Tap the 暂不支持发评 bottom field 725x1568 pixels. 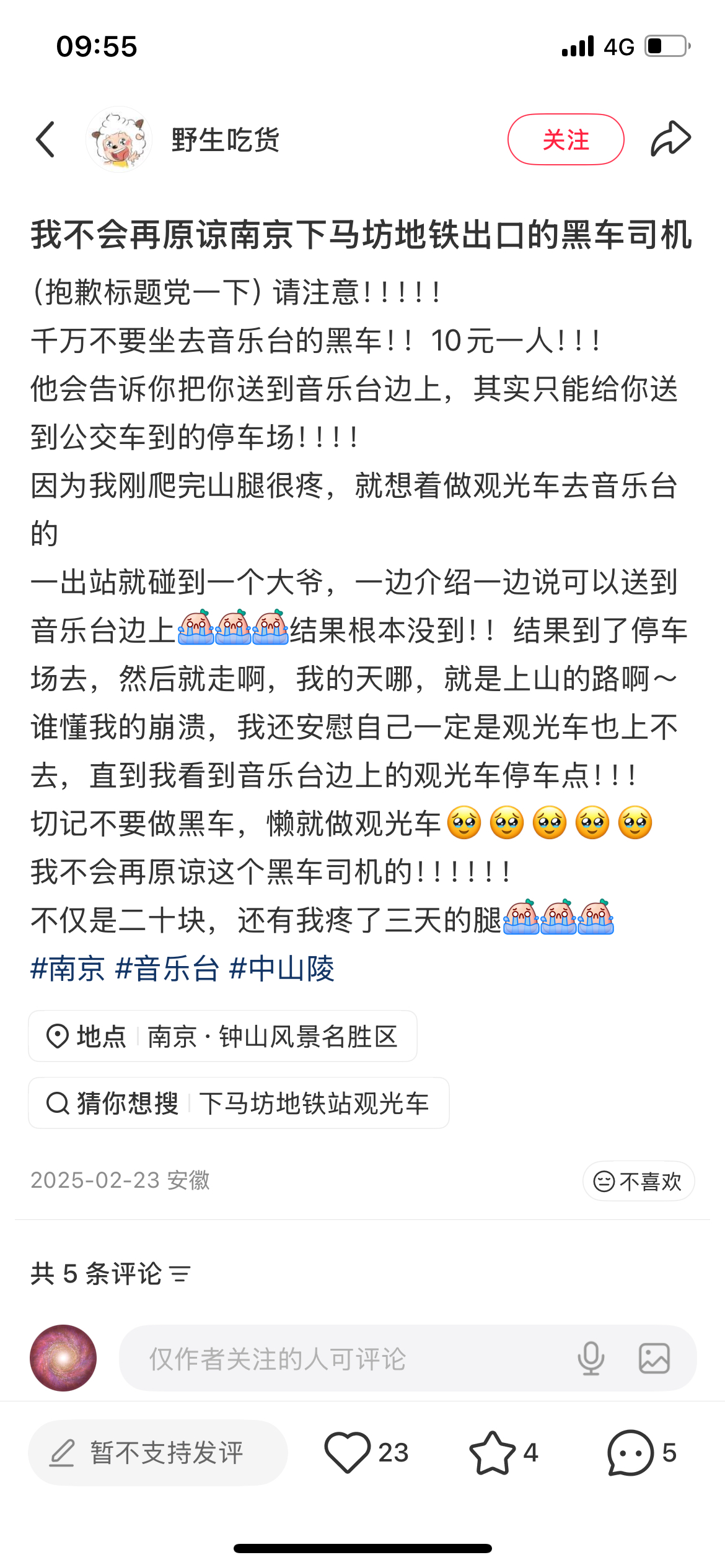(158, 1453)
